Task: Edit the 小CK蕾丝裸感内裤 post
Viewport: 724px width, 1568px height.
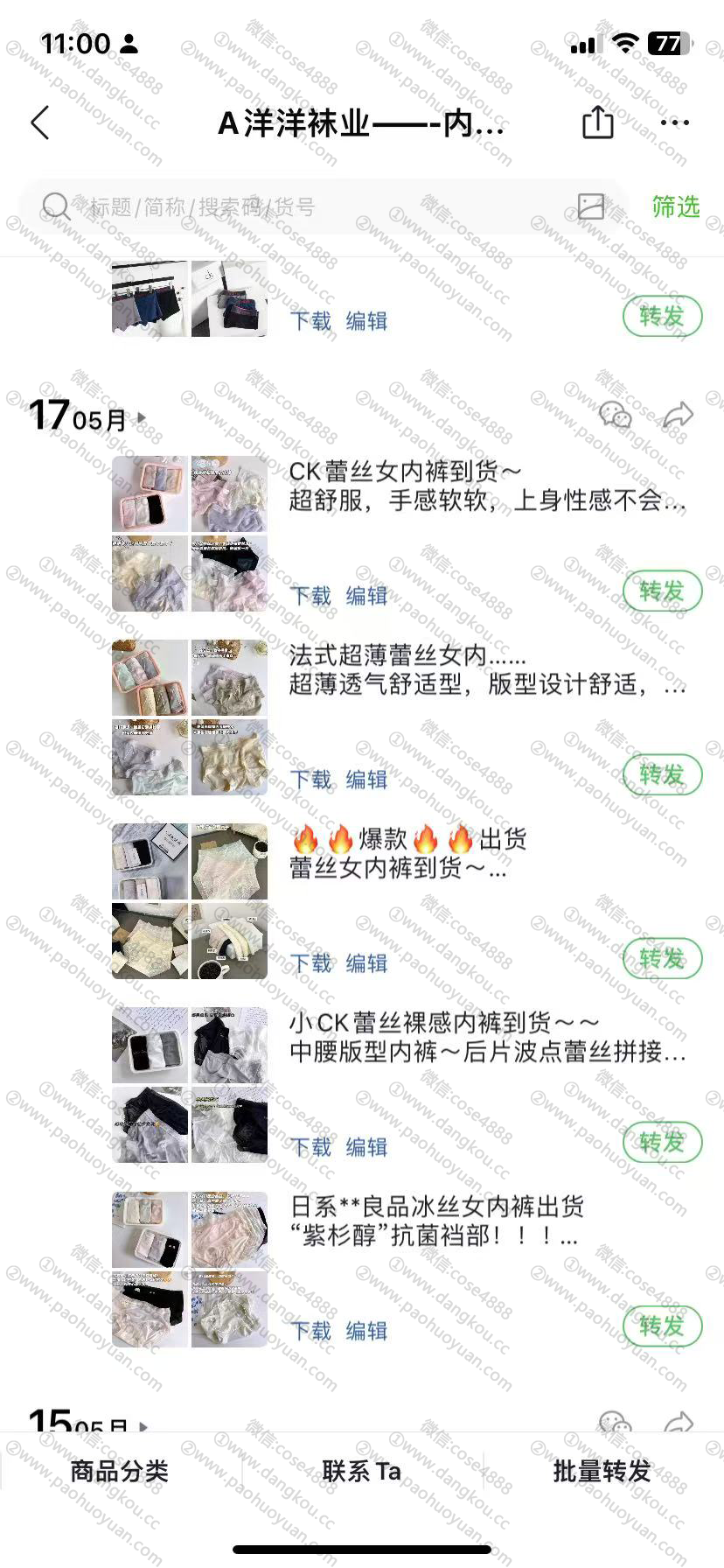Action: click(x=366, y=1146)
